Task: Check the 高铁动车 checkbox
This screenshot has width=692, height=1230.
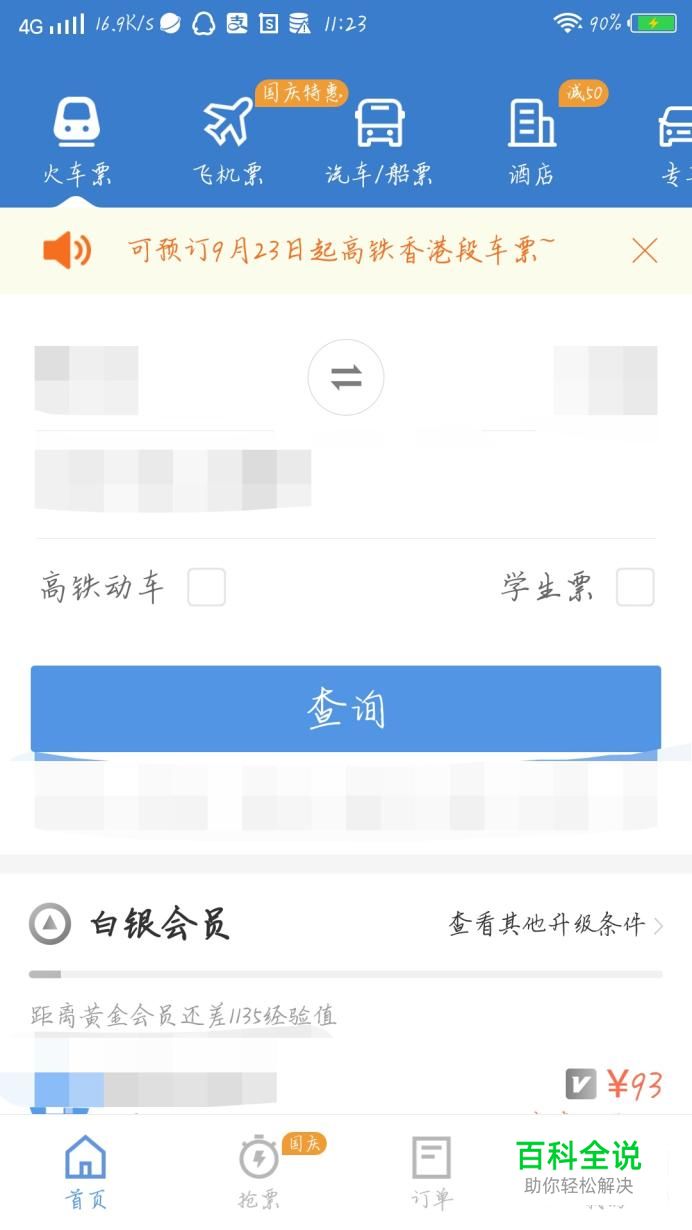Action: click(x=207, y=587)
